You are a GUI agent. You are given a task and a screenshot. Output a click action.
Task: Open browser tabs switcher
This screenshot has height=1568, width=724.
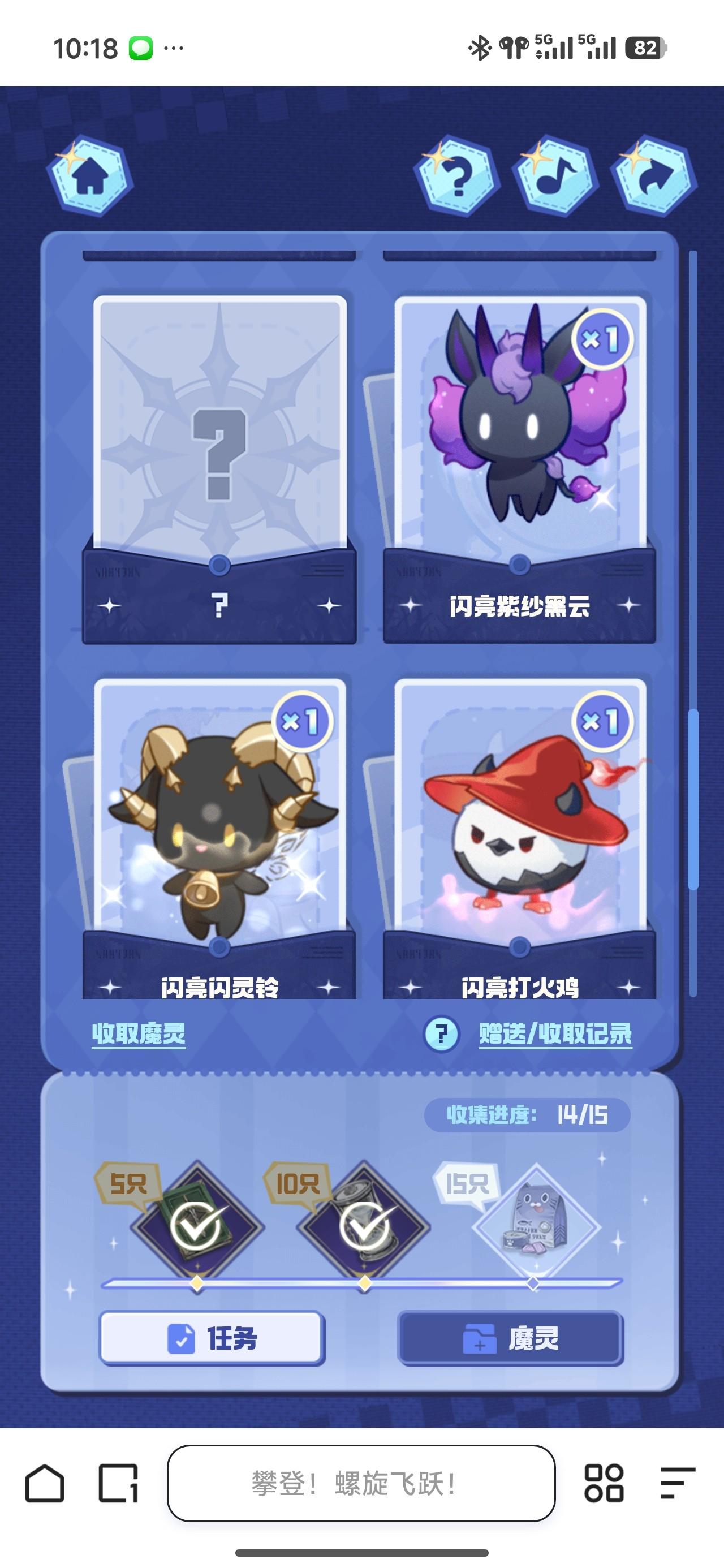click(118, 1483)
